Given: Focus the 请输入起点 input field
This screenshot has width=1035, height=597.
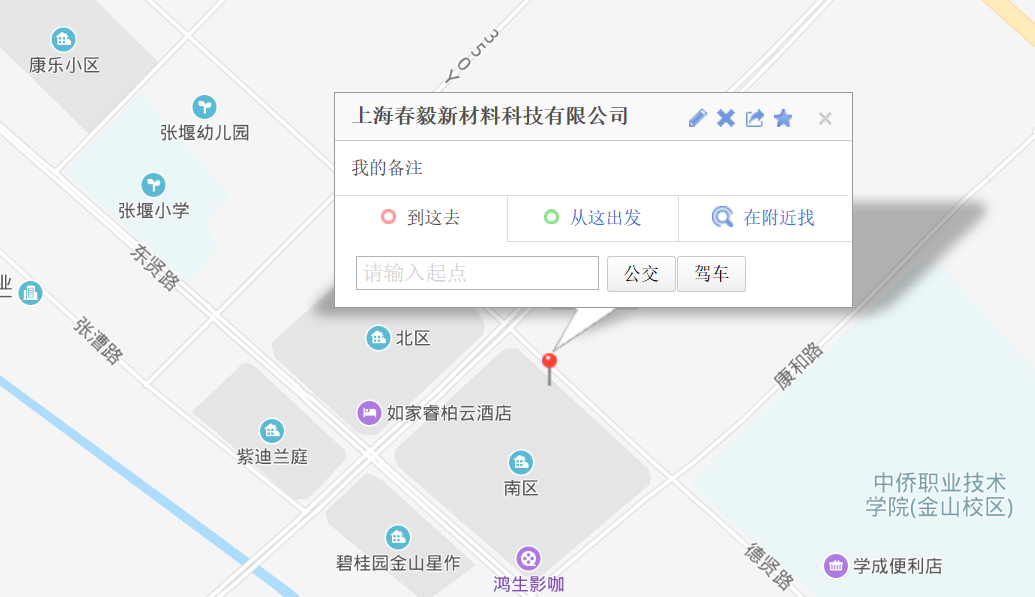Looking at the screenshot, I should (x=477, y=273).
